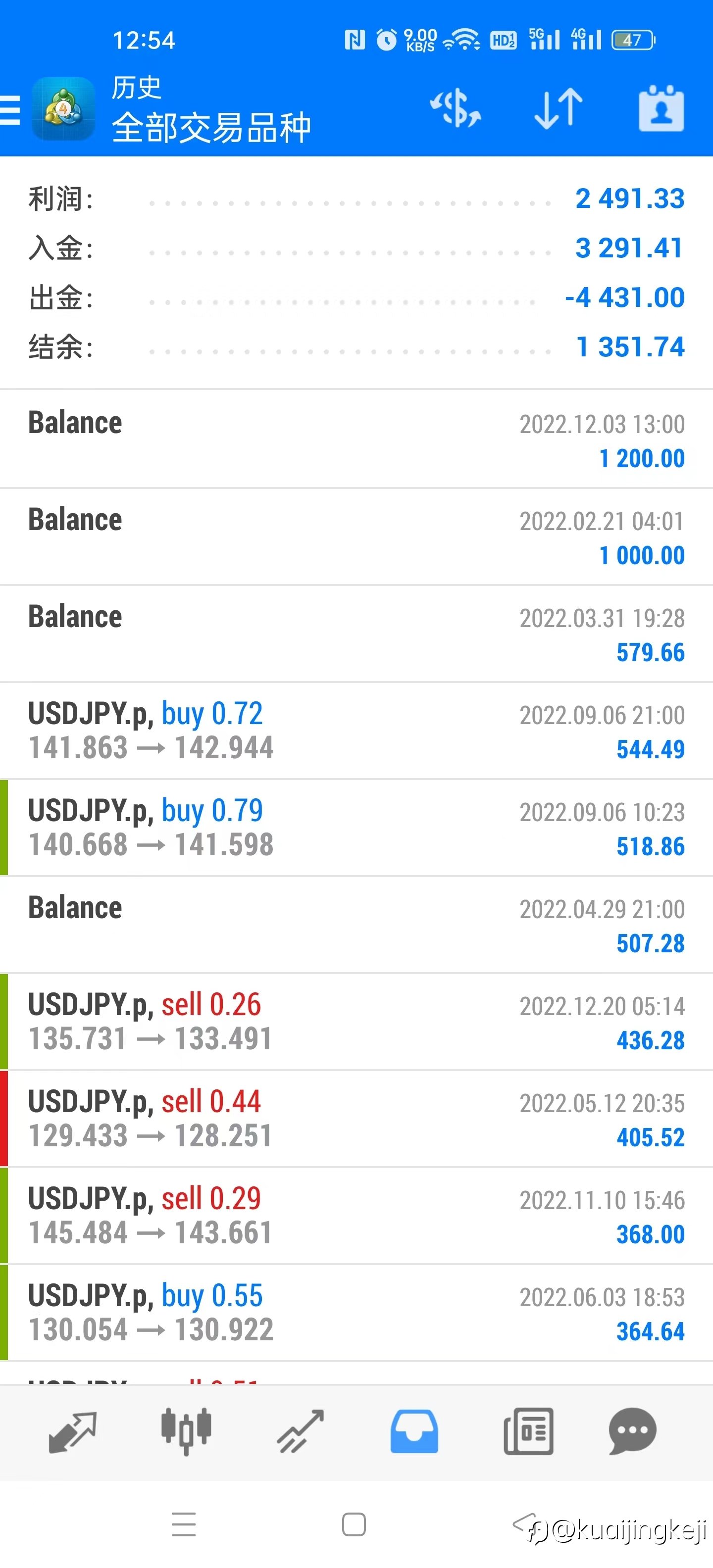Switch to the candlestick Chart tab

pyautogui.click(x=186, y=1432)
